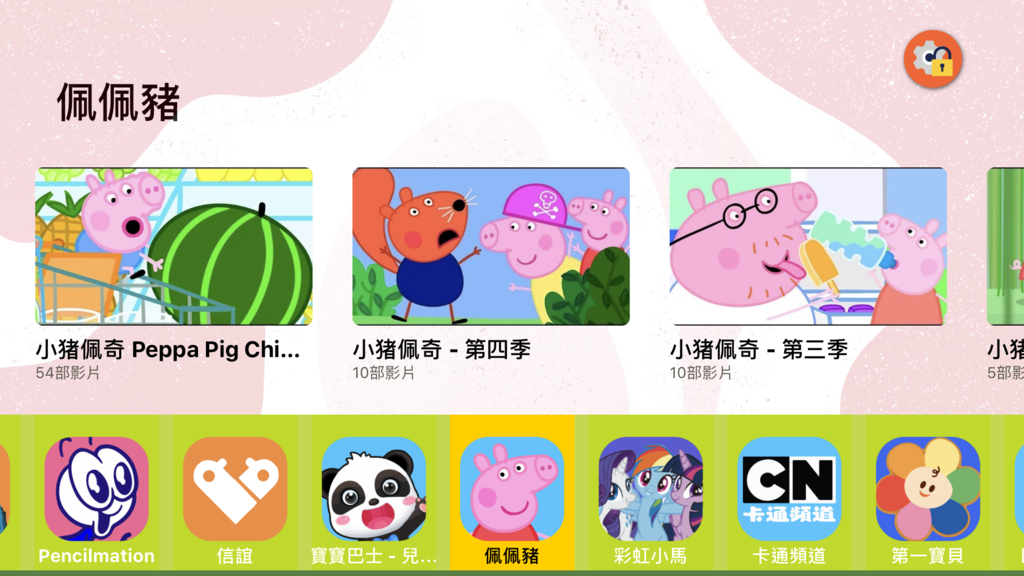The height and width of the screenshot is (576, 1024).
Task: Switch to the Pencilmation channel
Action: click(97, 490)
